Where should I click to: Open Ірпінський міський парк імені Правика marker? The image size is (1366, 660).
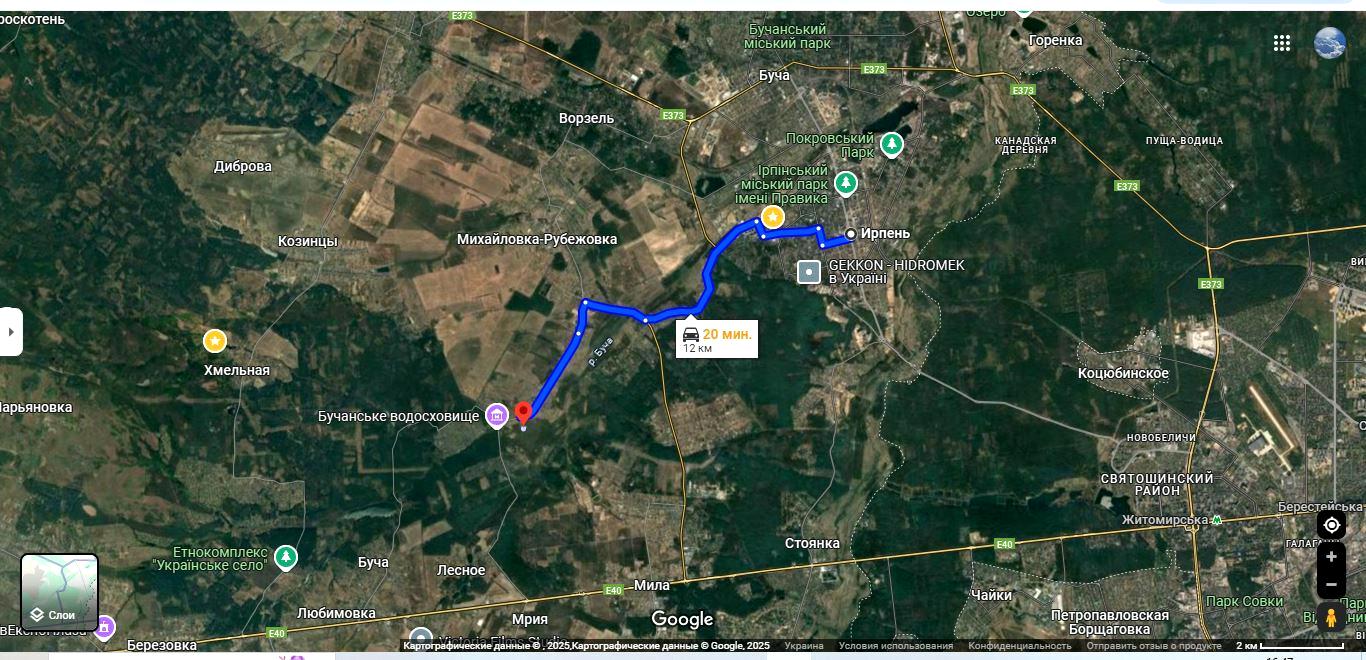tap(846, 183)
